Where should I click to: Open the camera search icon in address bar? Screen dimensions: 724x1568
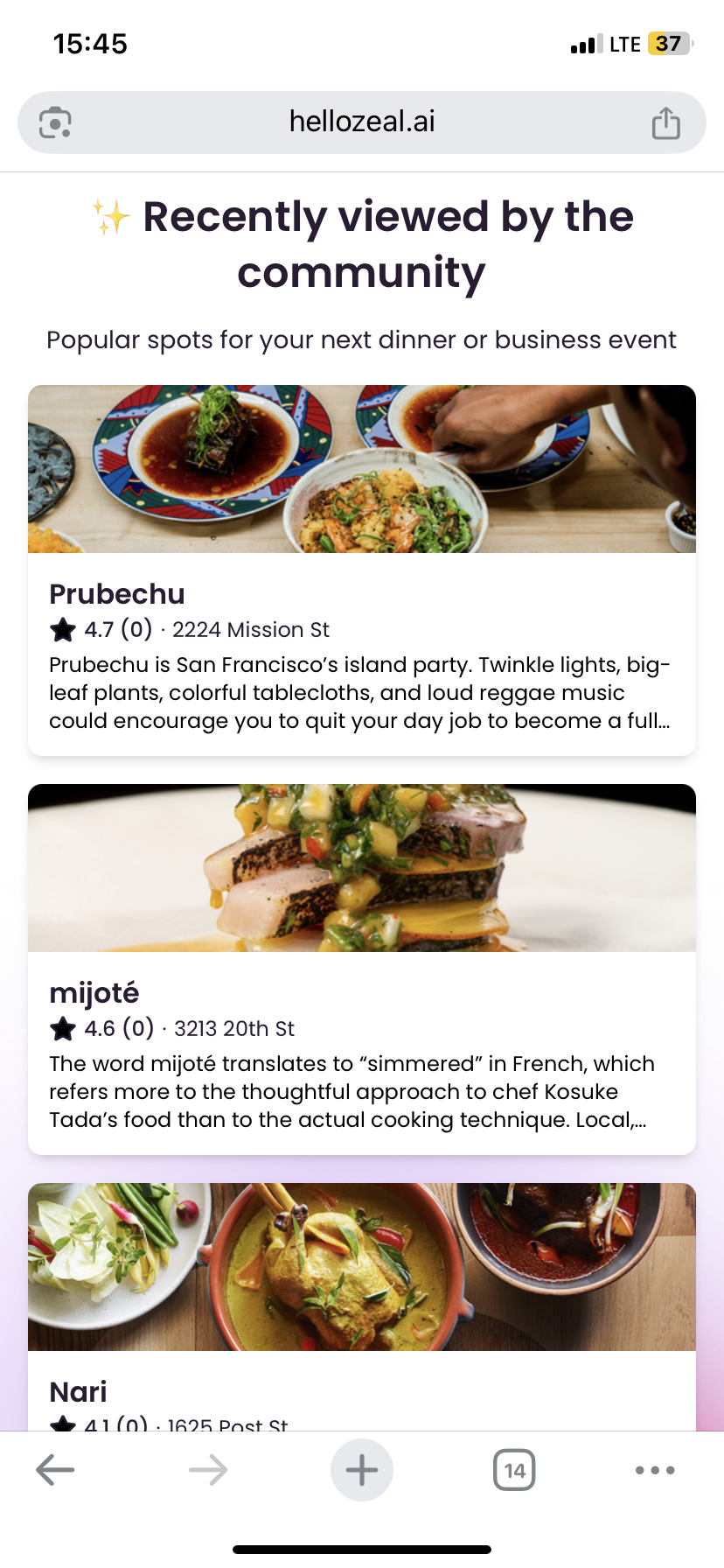(x=55, y=122)
